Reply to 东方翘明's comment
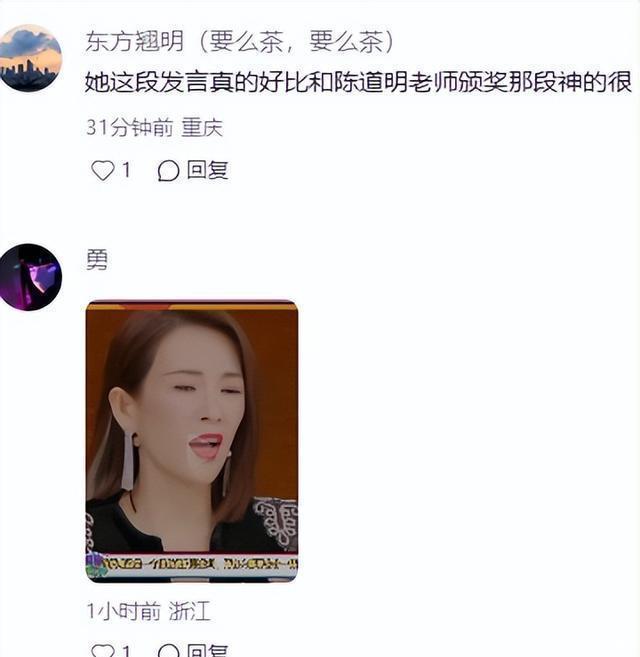The width and height of the screenshot is (640, 657). point(194,171)
